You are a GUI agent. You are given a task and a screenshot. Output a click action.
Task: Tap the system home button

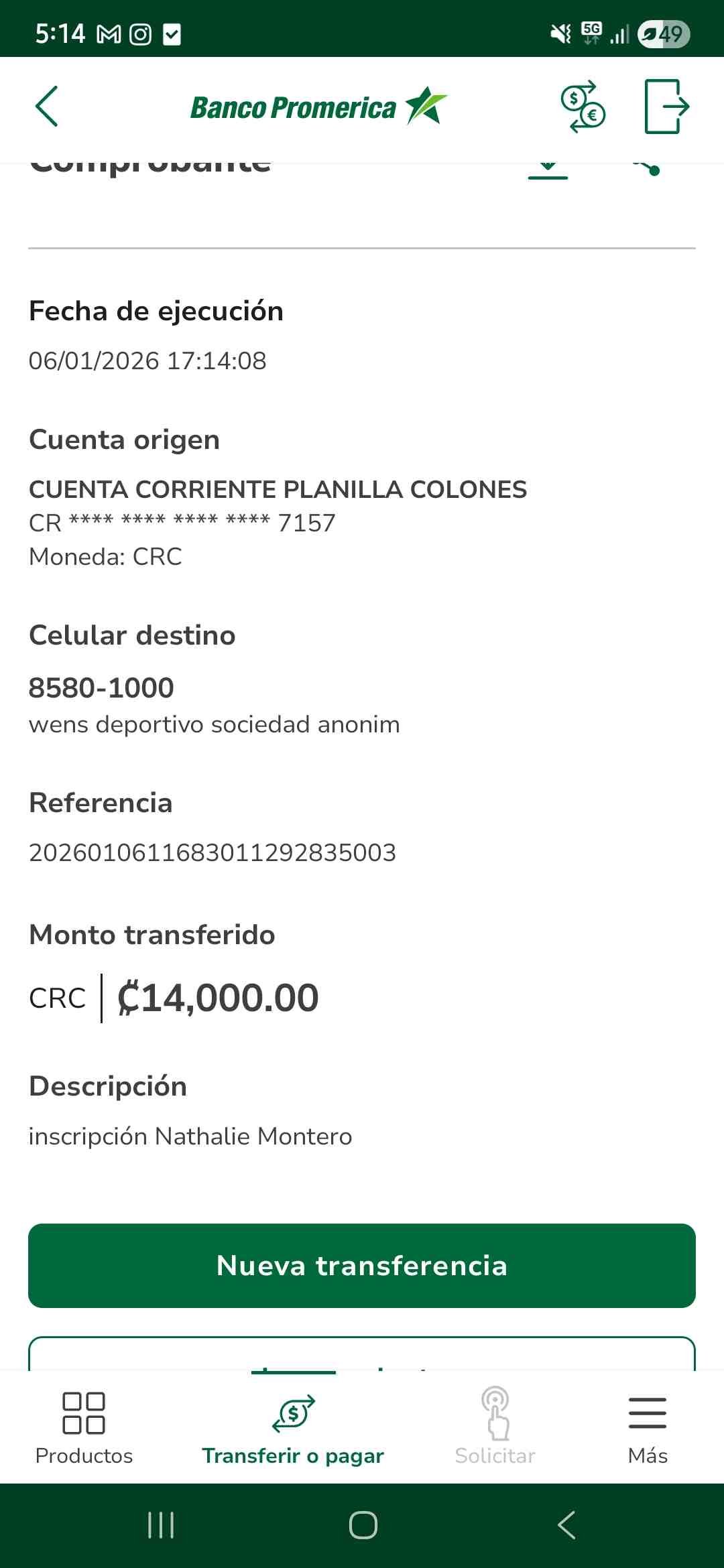[x=363, y=1526]
